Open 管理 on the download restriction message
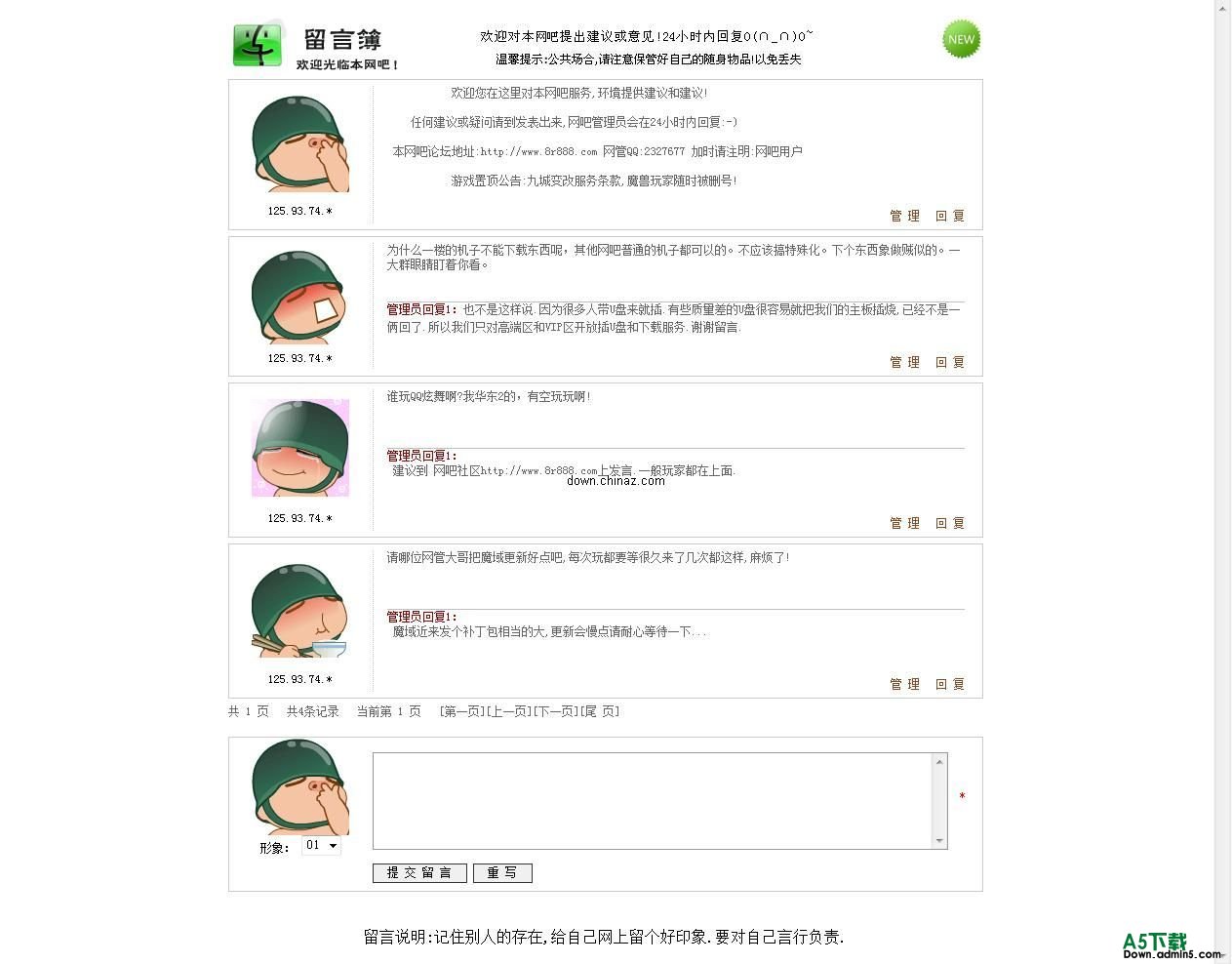Screen dimensions: 1232x964 904,362
